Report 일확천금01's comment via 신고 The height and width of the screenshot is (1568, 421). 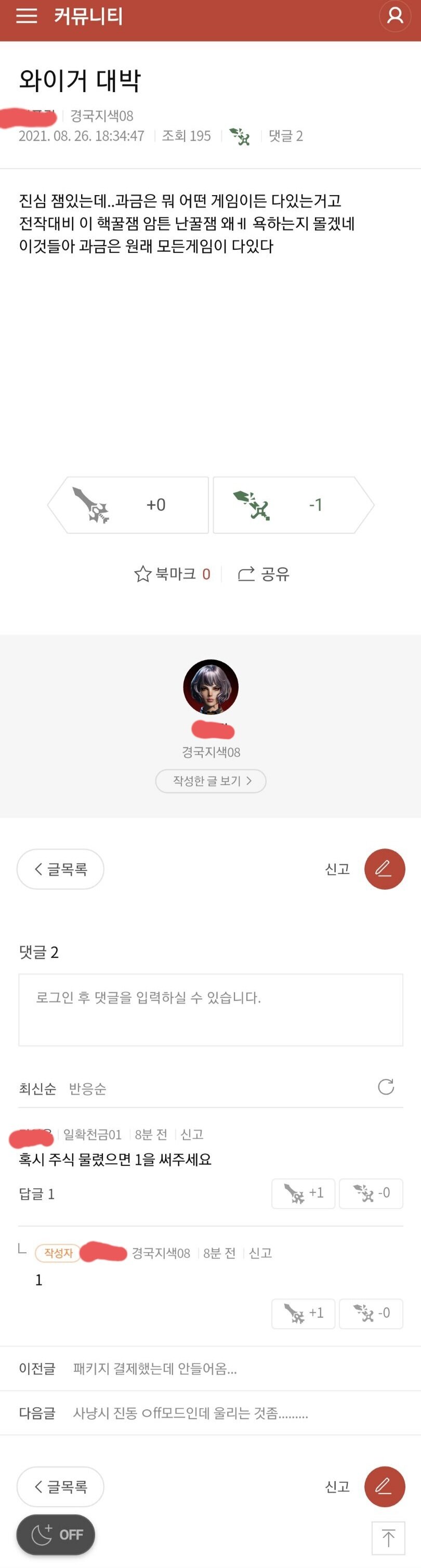(192, 1134)
